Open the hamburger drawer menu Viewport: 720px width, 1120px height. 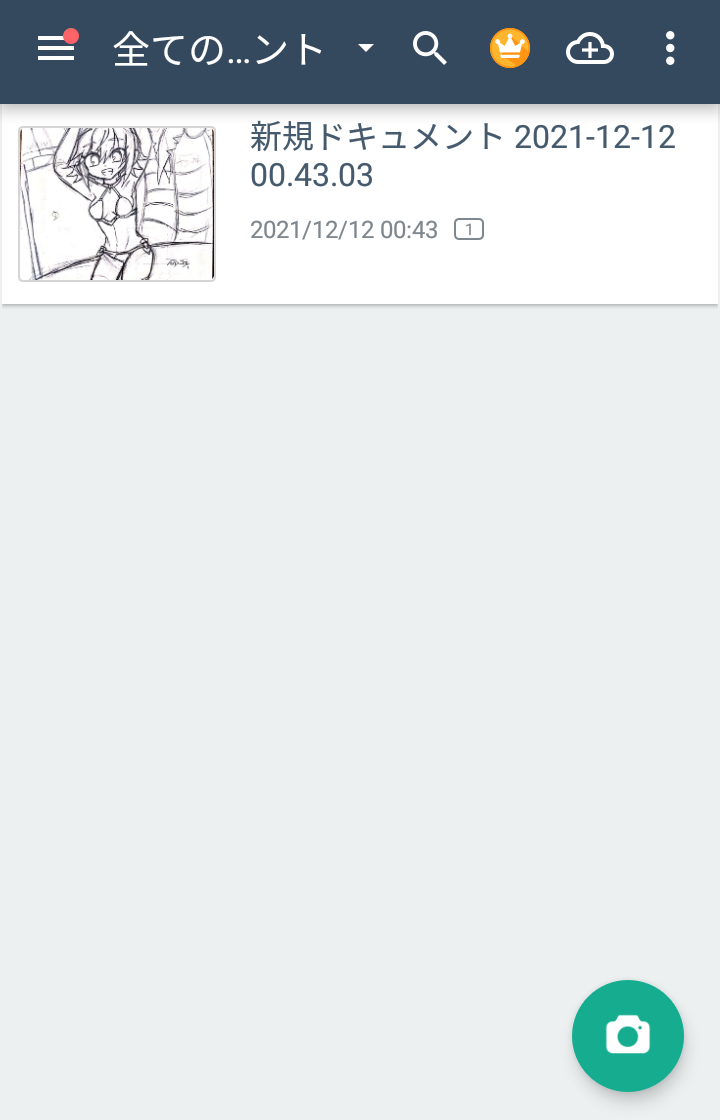(56, 48)
